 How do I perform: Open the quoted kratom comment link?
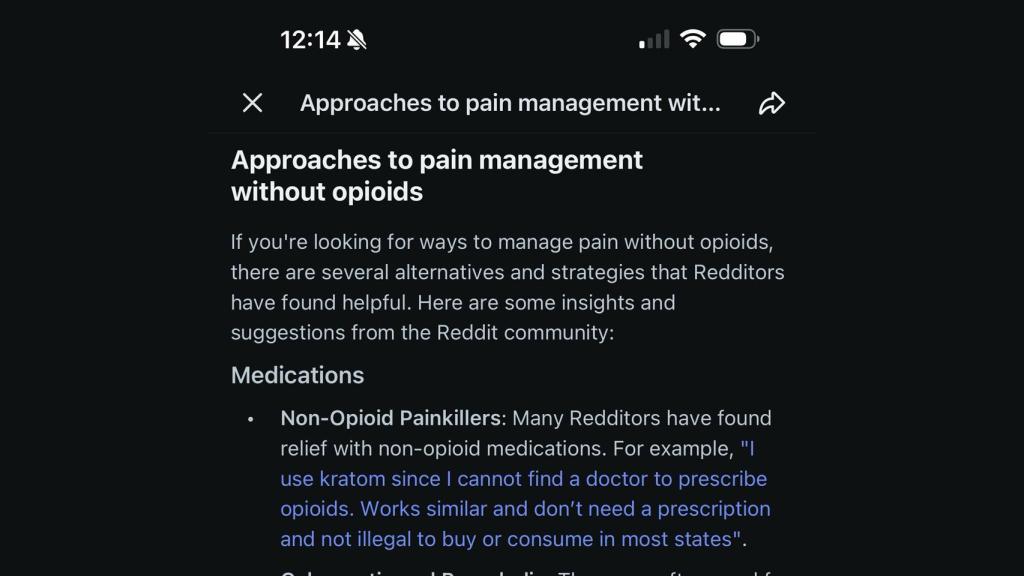(524, 494)
